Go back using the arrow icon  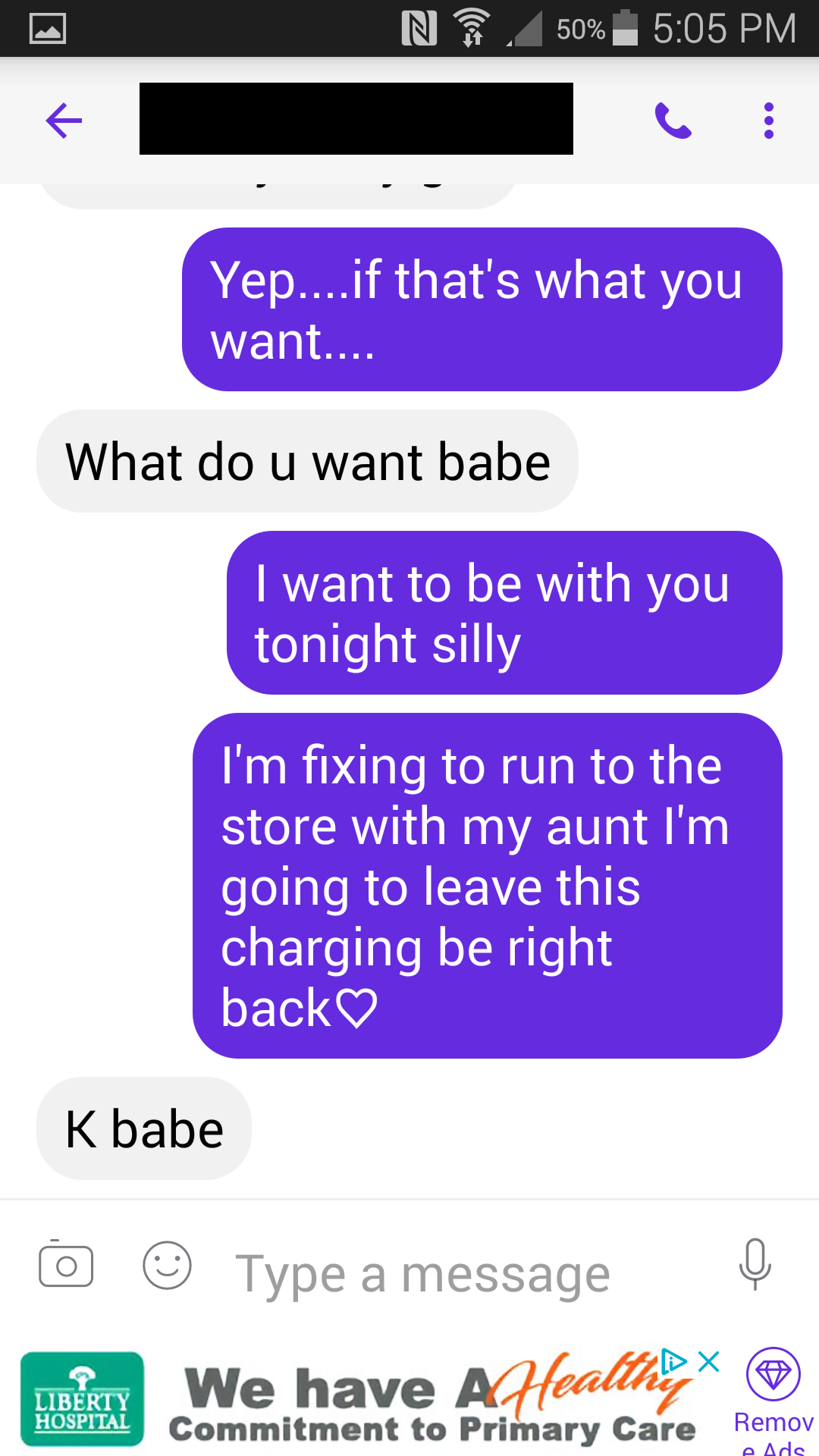click(x=64, y=121)
